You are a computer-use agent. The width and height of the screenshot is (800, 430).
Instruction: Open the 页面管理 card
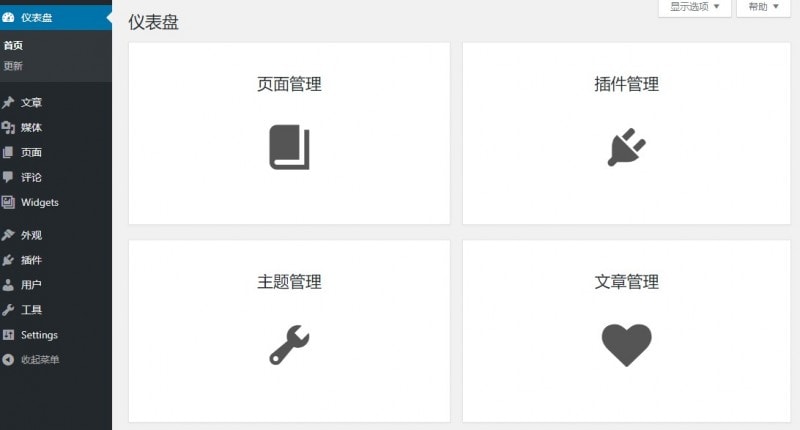pyautogui.click(x=289, y=132)
